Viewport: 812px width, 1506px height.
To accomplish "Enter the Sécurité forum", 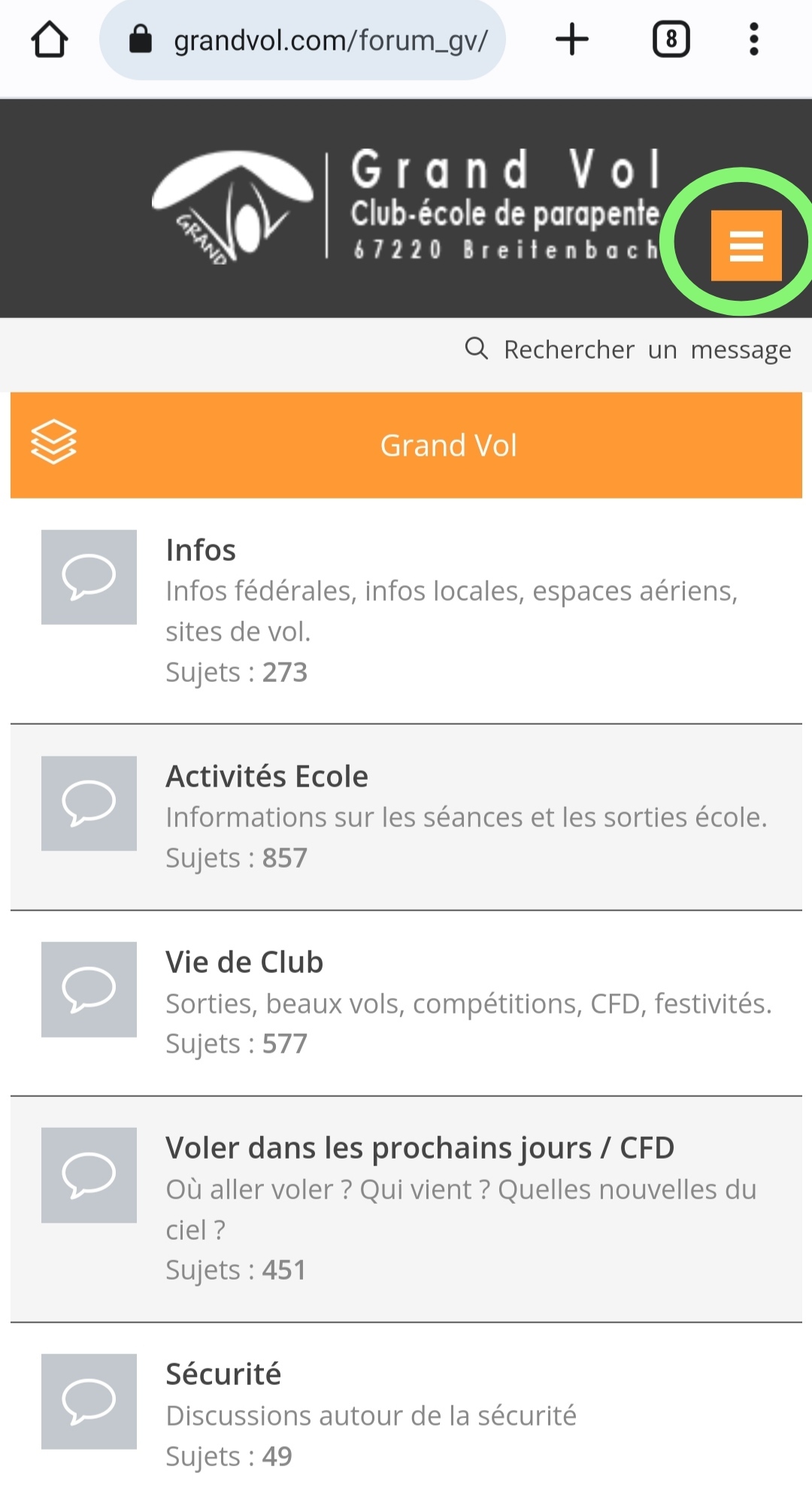I will (x=223, y=1374).
